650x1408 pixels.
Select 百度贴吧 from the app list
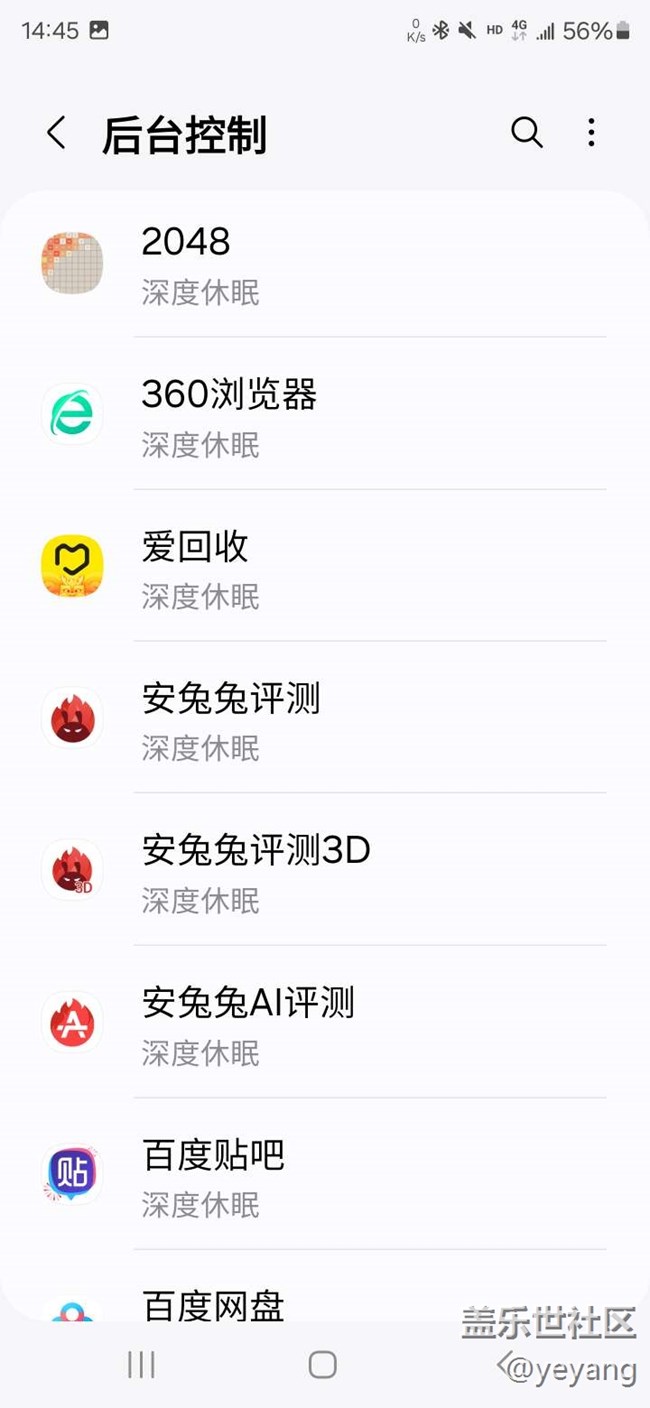click(325, 1175)
